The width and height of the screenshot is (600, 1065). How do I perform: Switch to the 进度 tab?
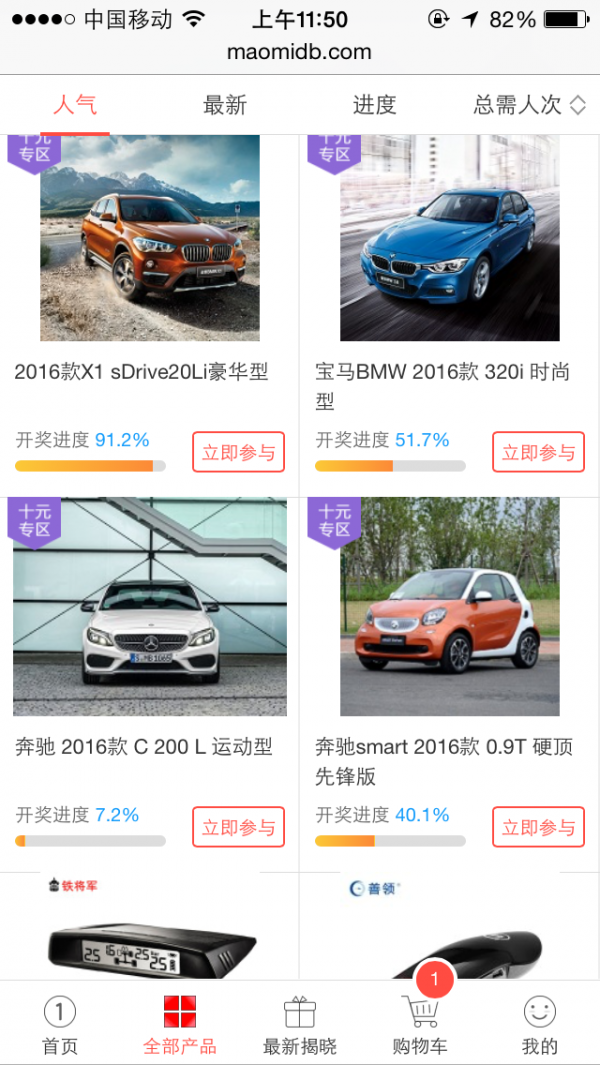(375, 104)
